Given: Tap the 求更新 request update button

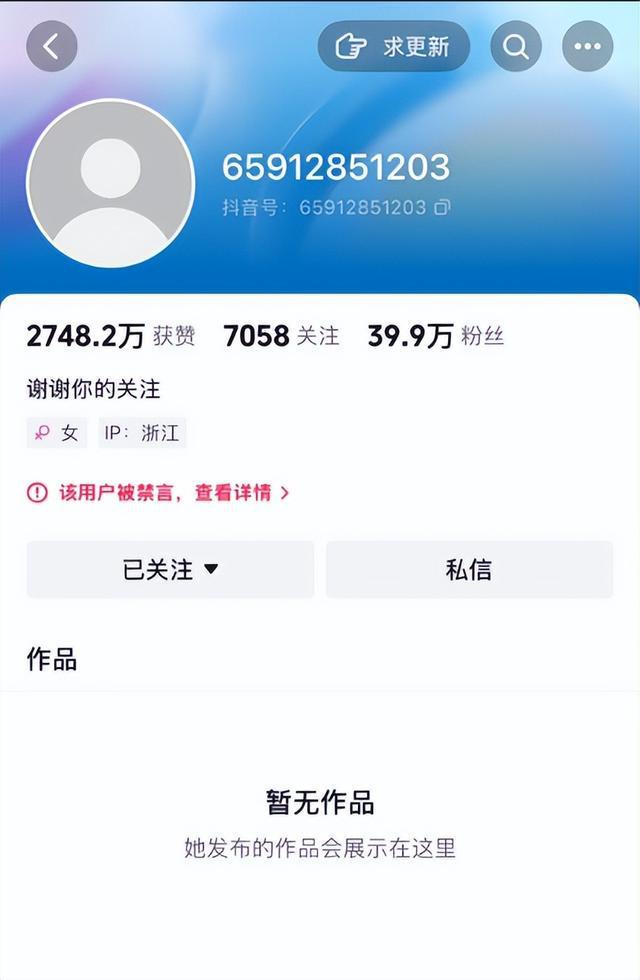Looking at the screenshot, I should (x=394, y=46).
